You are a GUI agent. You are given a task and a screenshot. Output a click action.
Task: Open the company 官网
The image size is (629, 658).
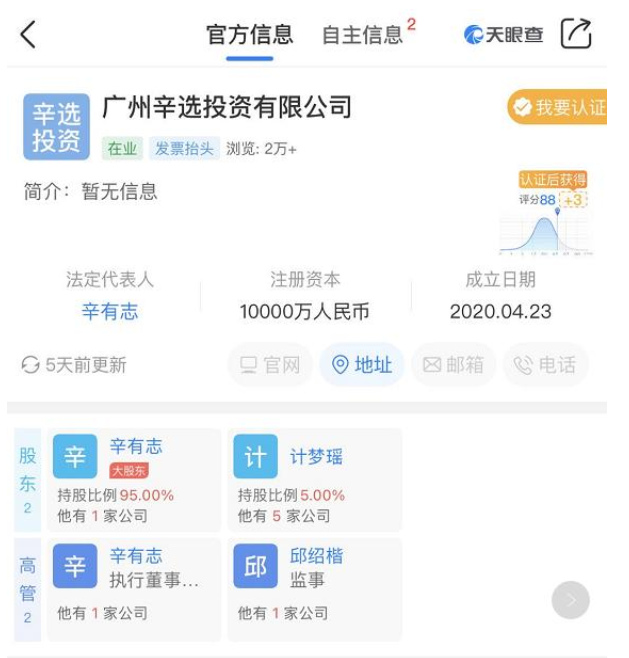pyautogui.click(x=270, y=365)
